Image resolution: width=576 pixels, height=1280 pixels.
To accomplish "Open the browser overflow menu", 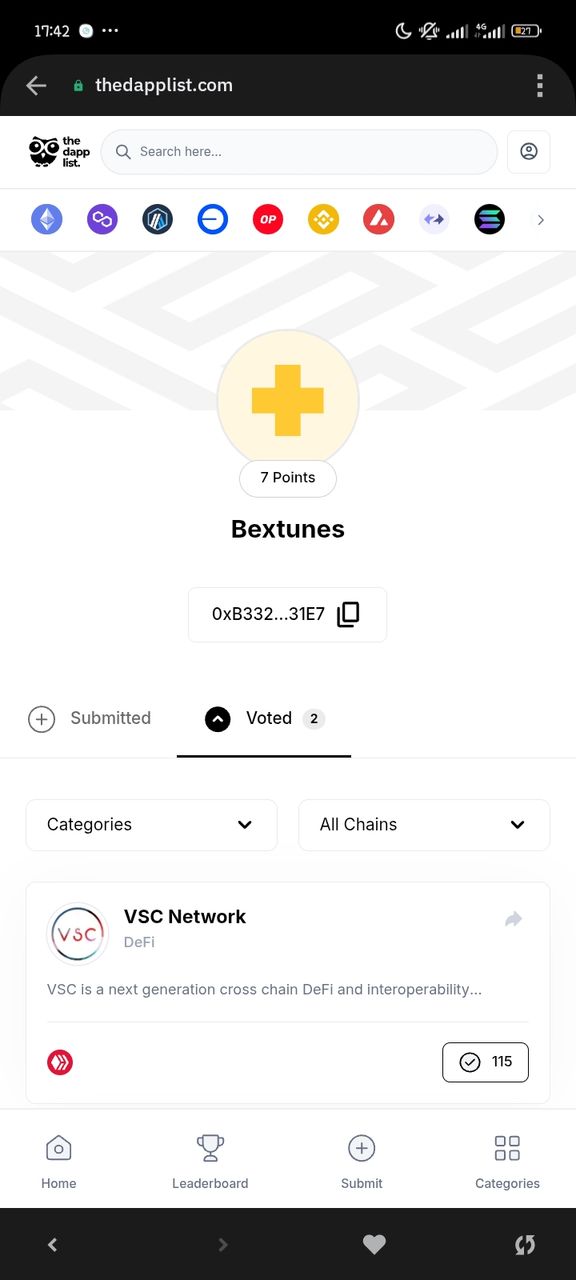I will [x=540, y=86].
